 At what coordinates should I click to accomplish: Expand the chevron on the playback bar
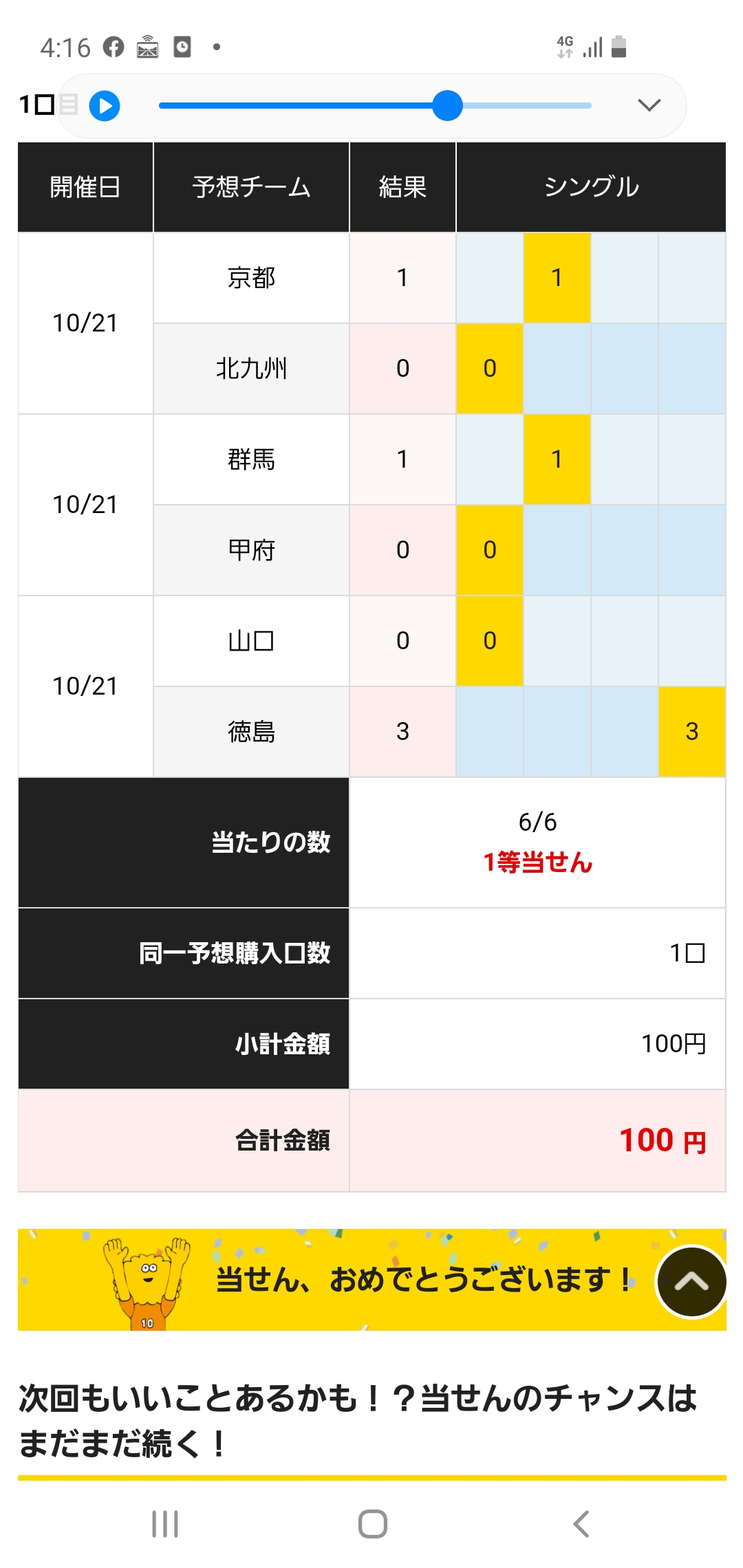pos(649,105)
